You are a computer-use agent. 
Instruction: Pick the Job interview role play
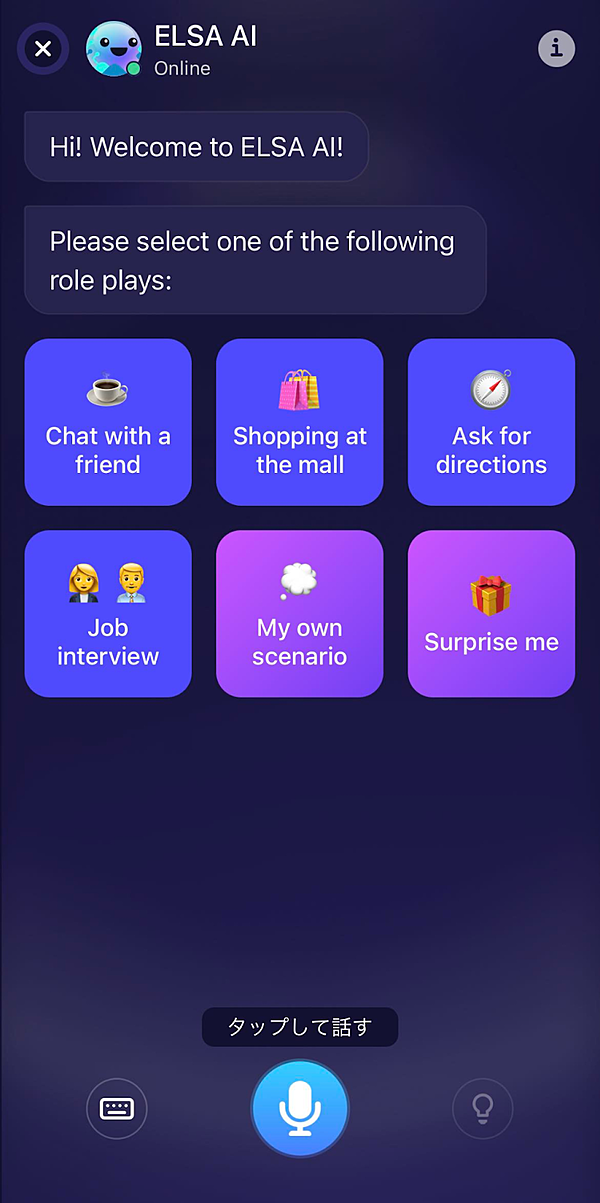[108, 613]
